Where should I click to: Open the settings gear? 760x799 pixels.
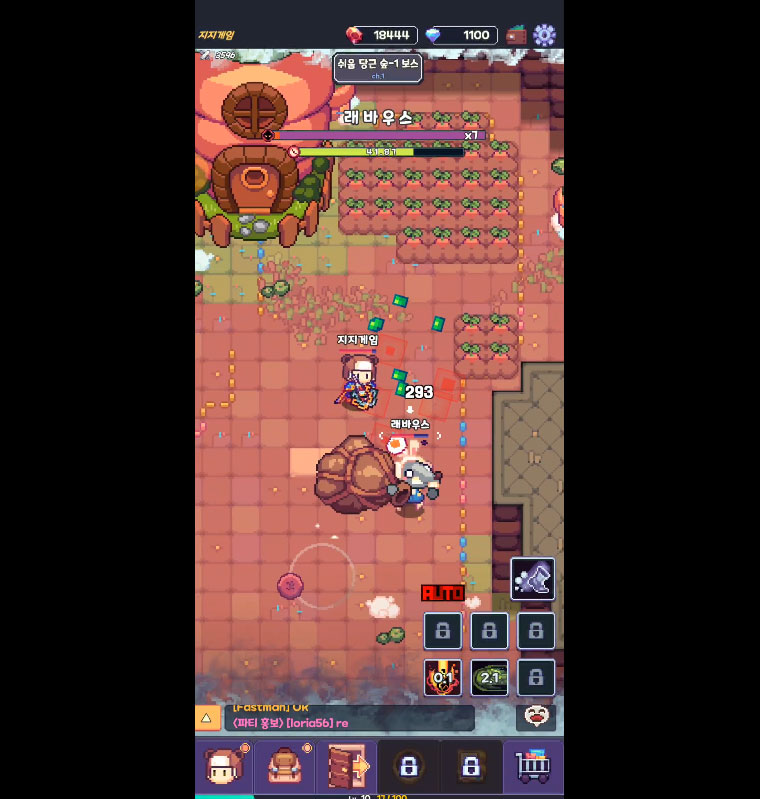[545, 35]
